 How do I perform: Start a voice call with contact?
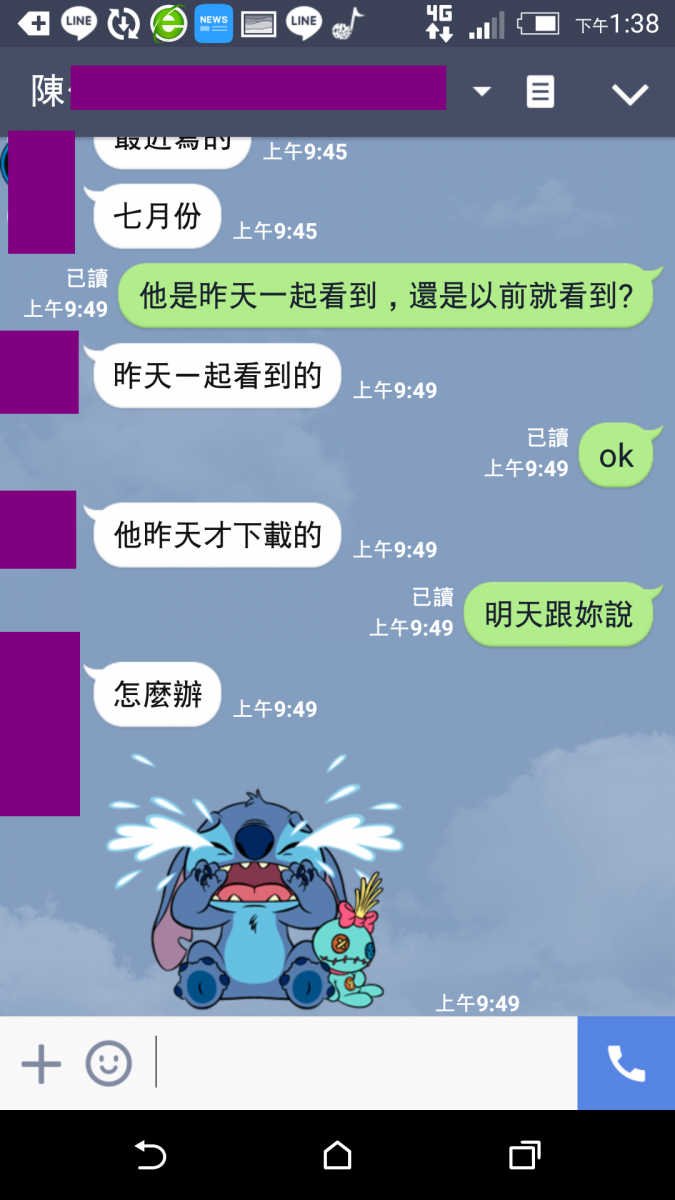[x=626, y=1063]
